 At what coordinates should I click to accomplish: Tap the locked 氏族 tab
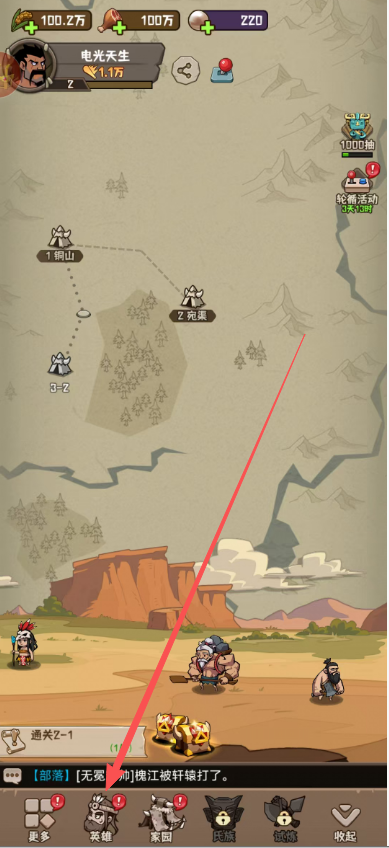tap(223, 818)
